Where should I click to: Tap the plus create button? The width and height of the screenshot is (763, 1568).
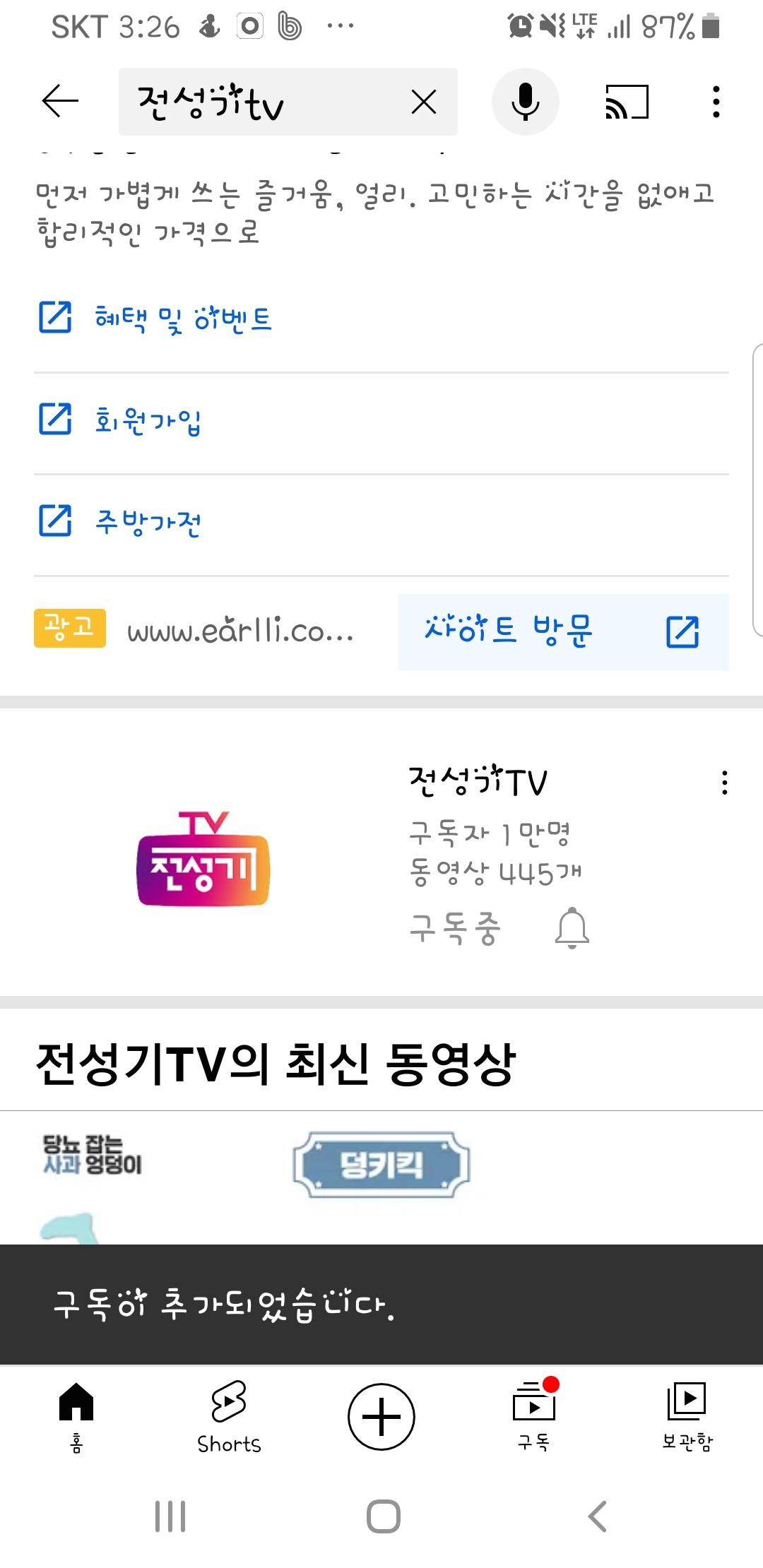click(381, 1416)
